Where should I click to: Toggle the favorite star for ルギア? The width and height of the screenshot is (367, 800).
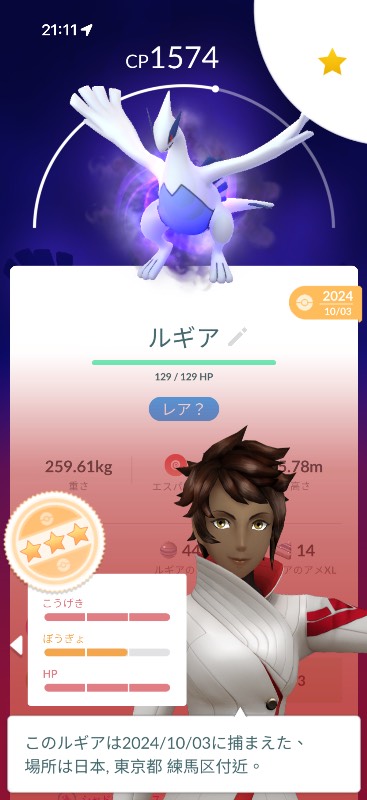[332, 63]
